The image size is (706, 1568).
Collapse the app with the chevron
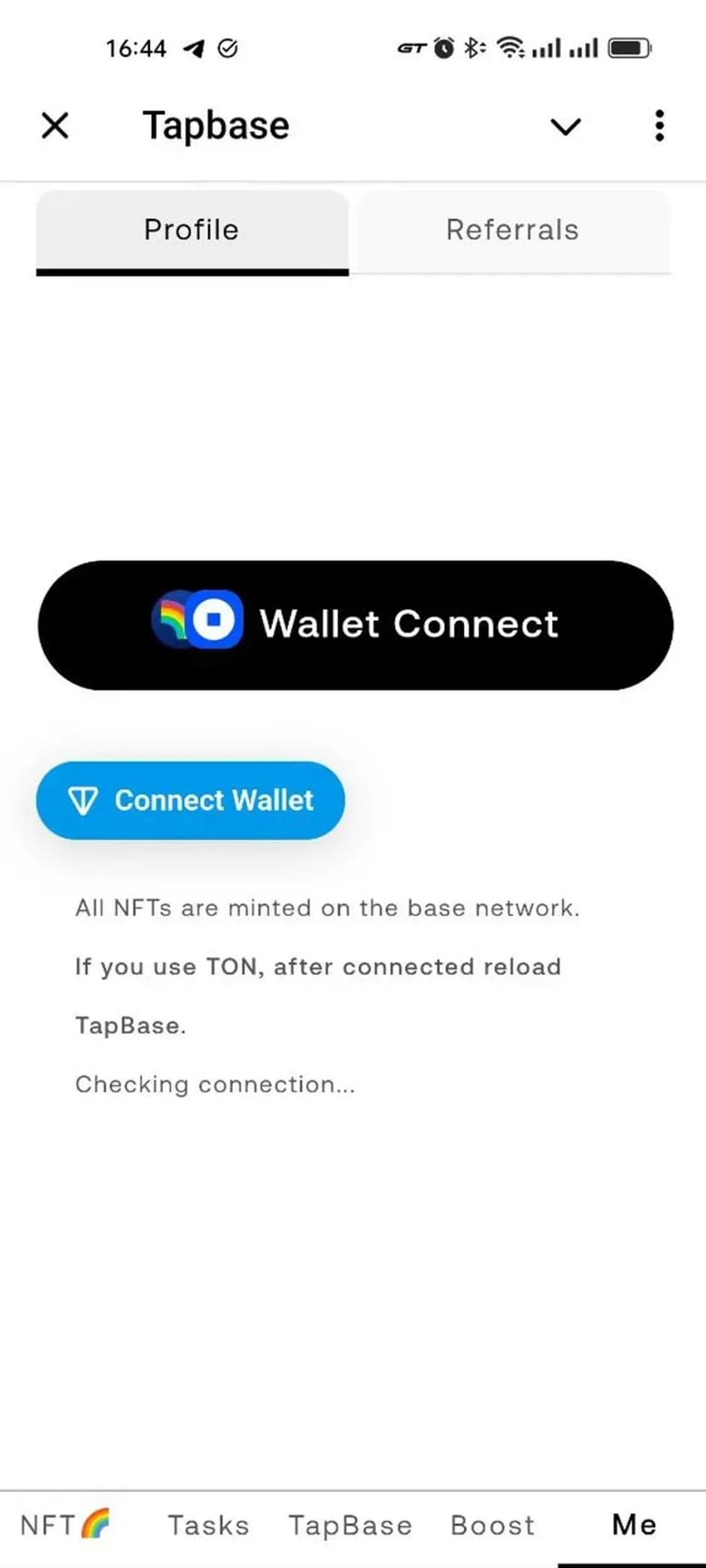[x=565, y=127]
